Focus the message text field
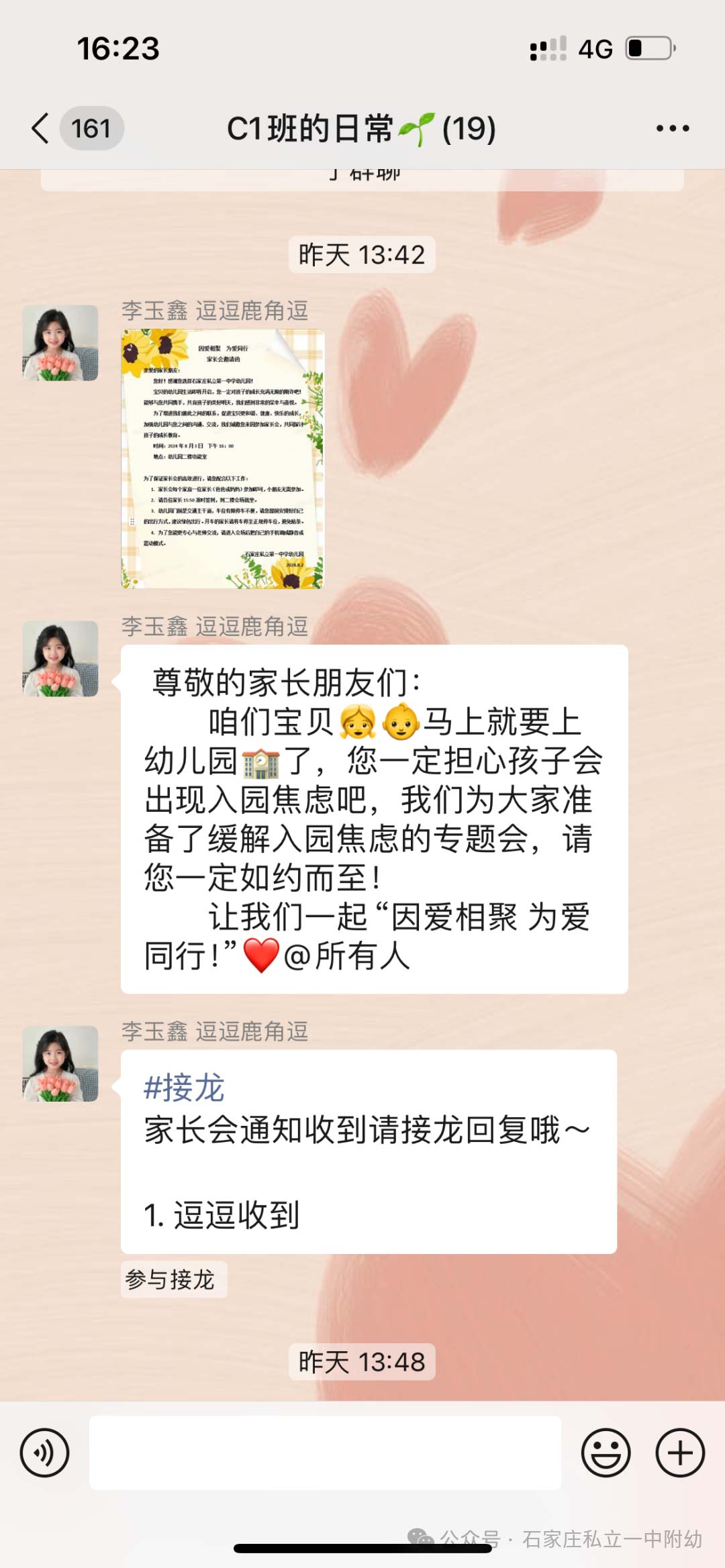The image size is (725, 1568). (325, 1453)
